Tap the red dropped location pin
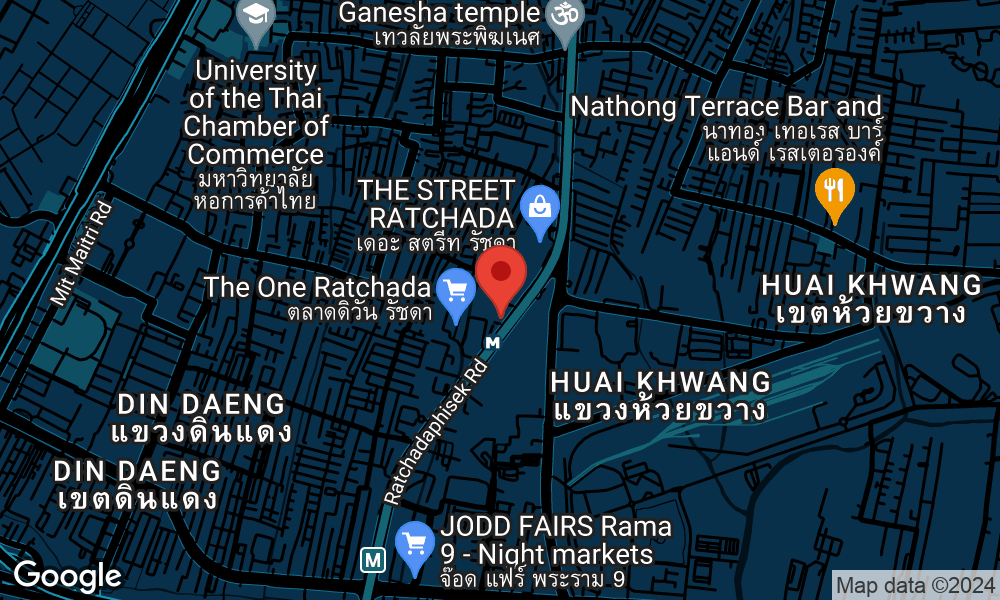This screenshot has height=600, width=1000. pos(501,276)
